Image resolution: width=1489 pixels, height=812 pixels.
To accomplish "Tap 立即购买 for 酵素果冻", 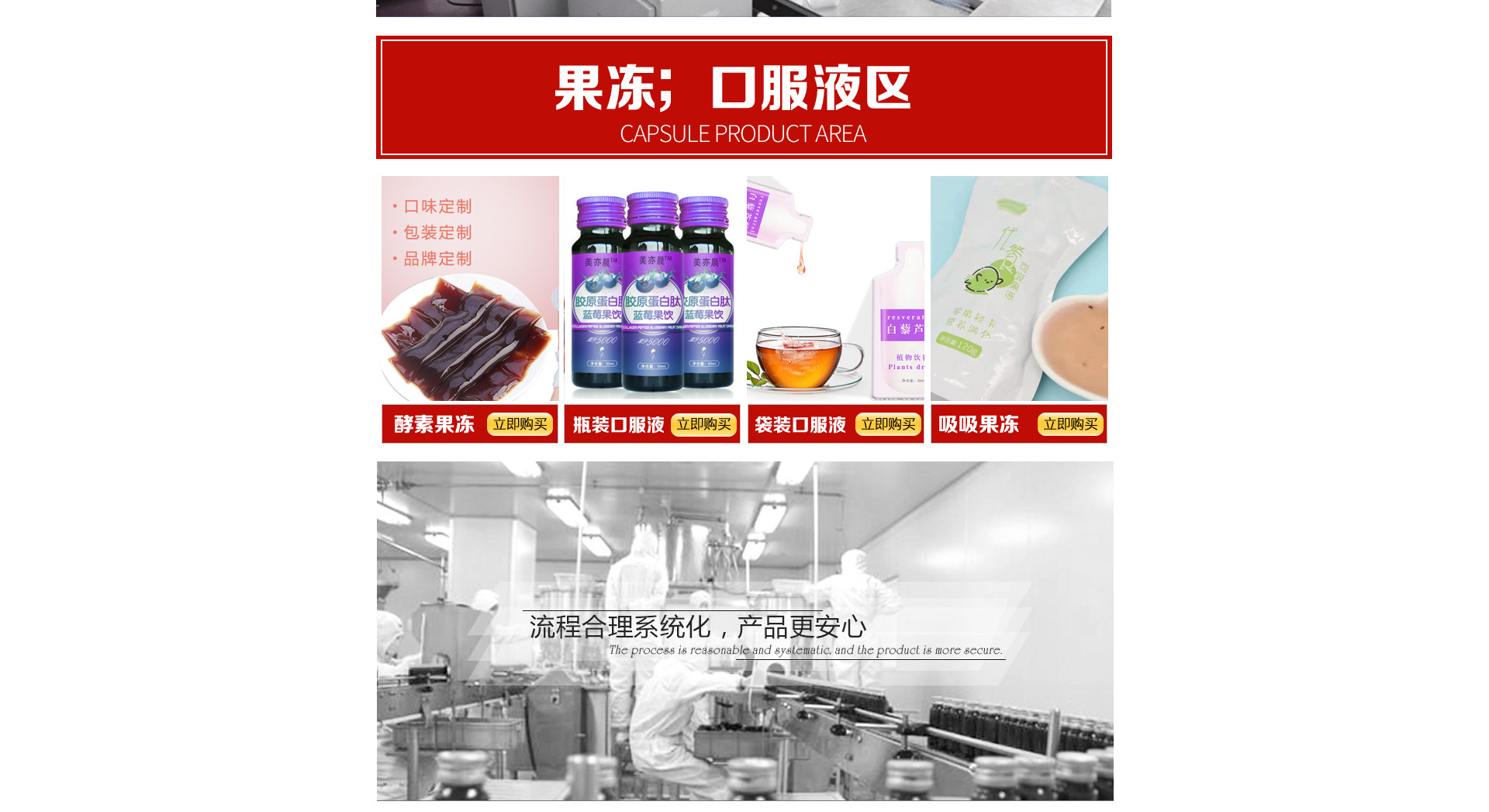I will [x=520, y=424].
